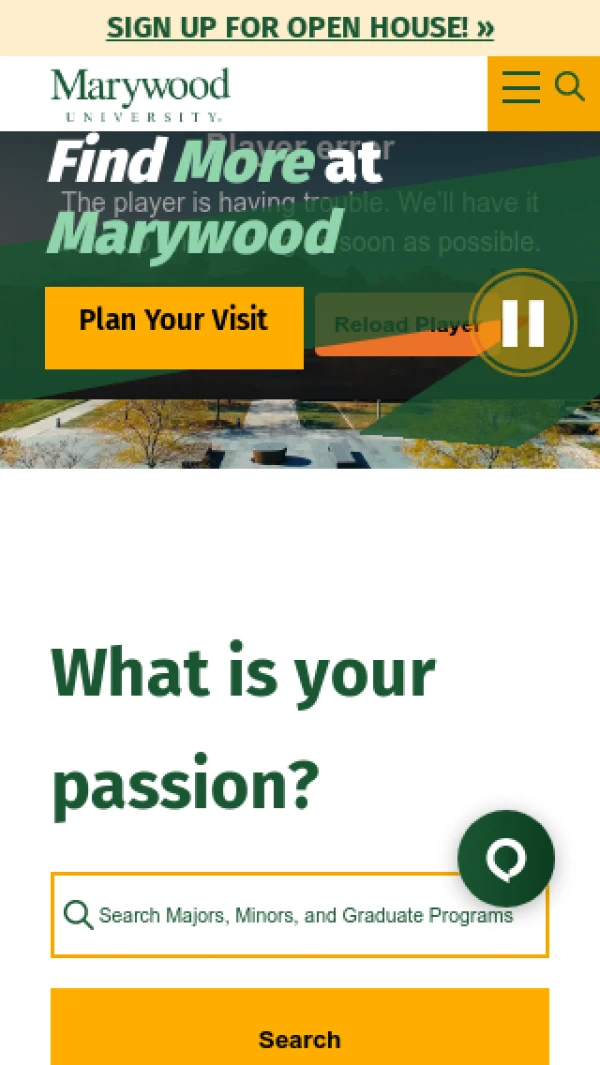Go to the Marywood University home logo
The width and height of the screenshot is (600, 1065).
140,94
